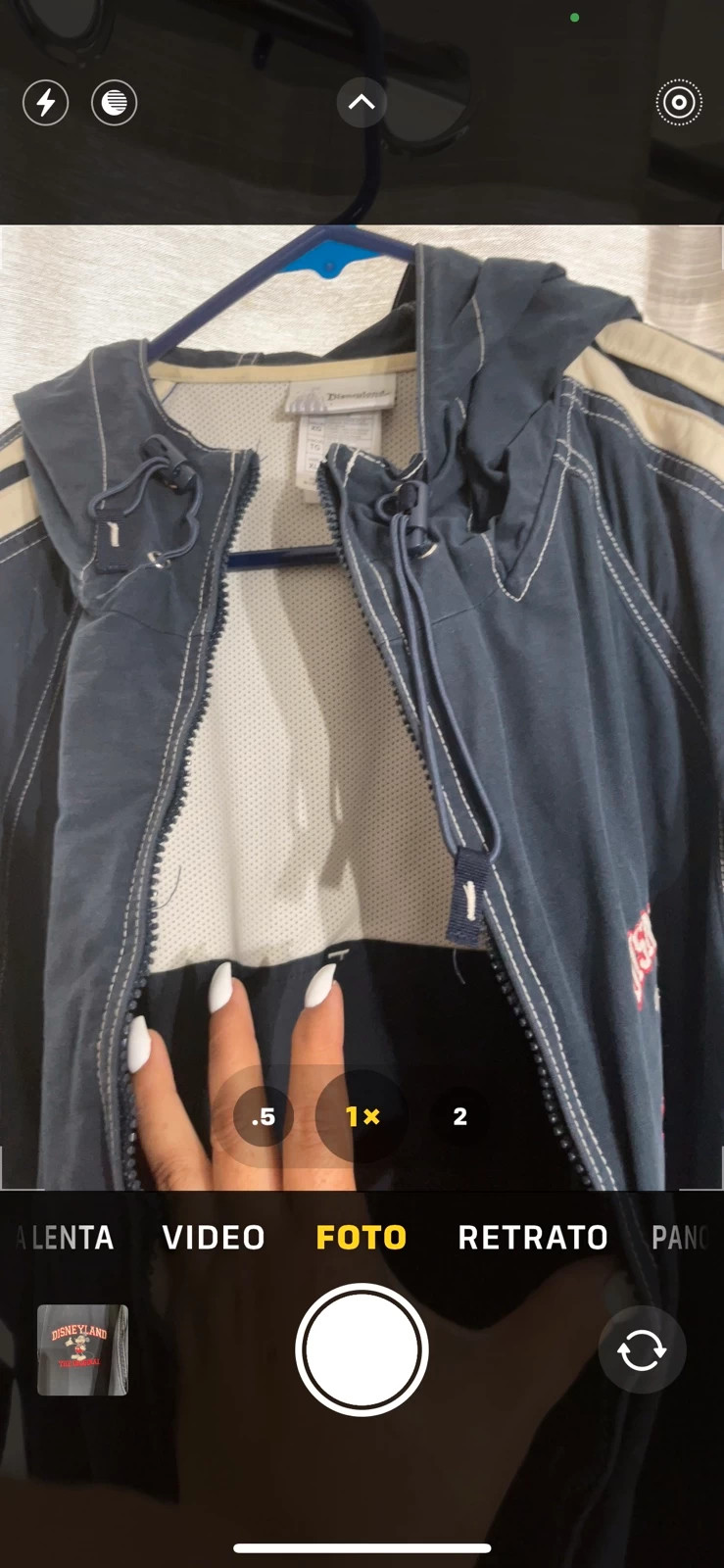This screenshot has height=1568, width=724.
Task: Toggle the Live Photo icon
Action: [x=679, y=102]
